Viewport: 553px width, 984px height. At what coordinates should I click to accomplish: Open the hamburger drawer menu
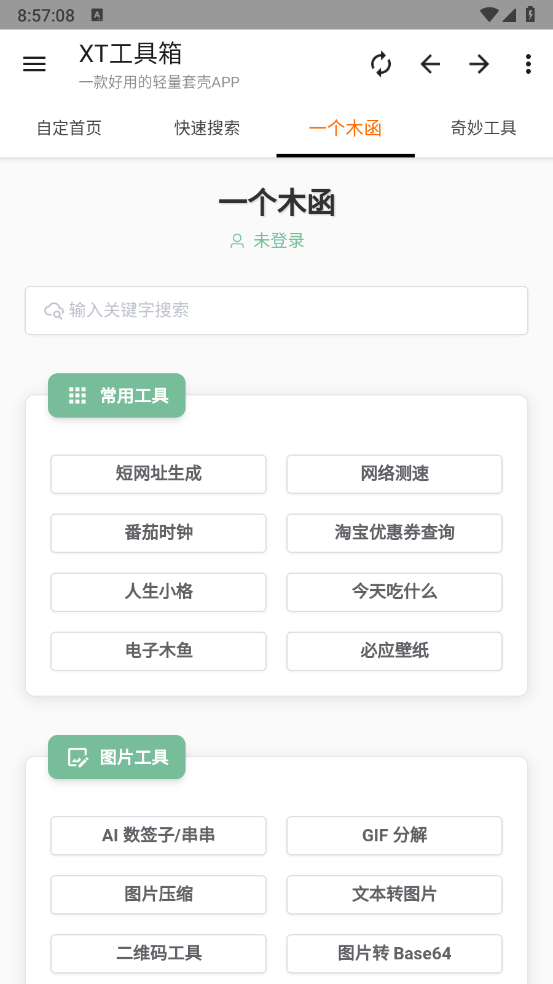(34, 64)
